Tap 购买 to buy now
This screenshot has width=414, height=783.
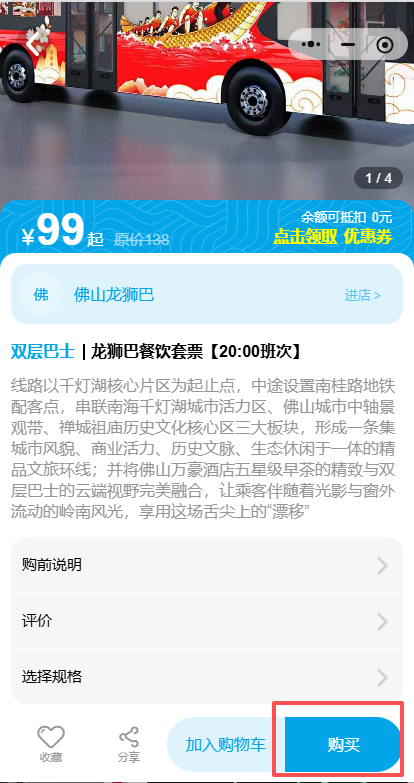click(344, 745)
